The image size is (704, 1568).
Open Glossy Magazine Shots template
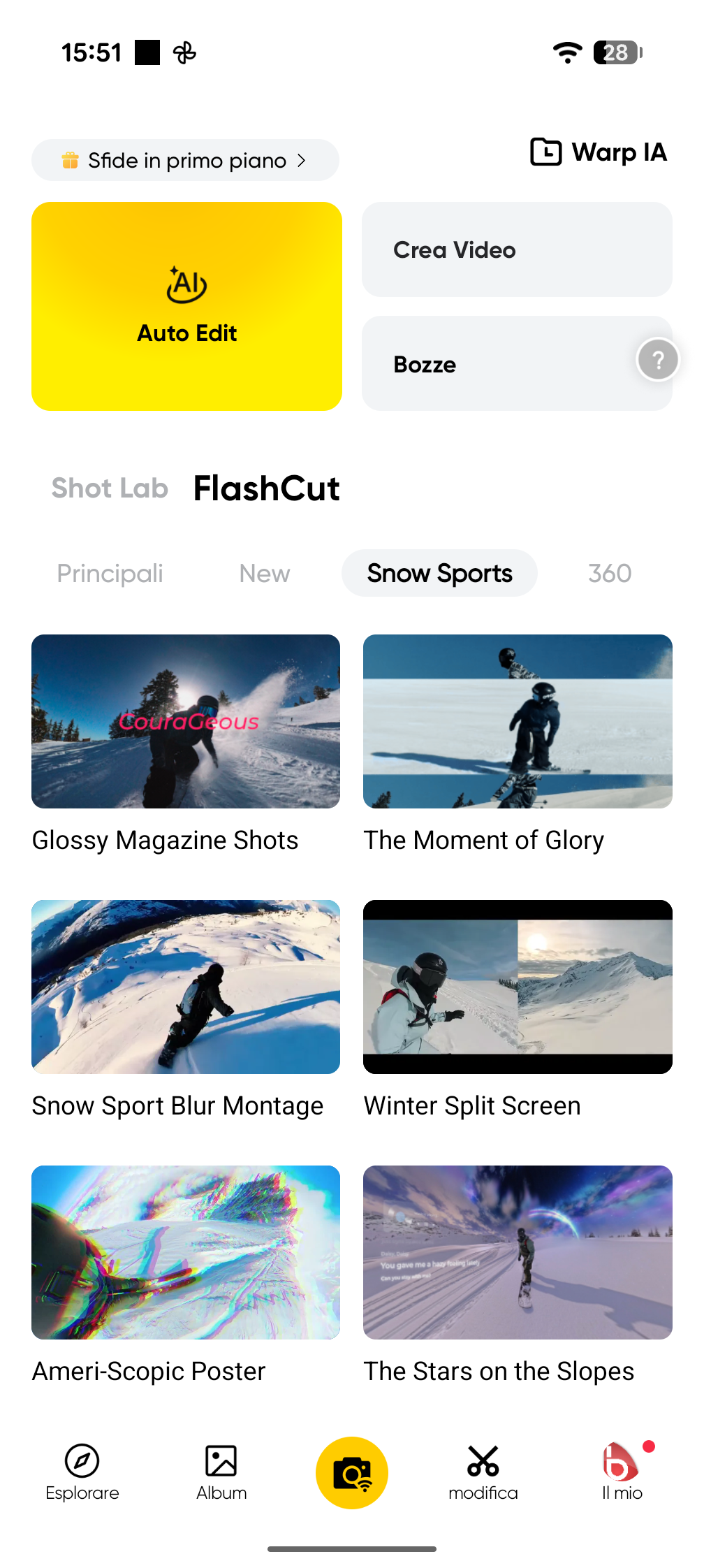[186, 721]
